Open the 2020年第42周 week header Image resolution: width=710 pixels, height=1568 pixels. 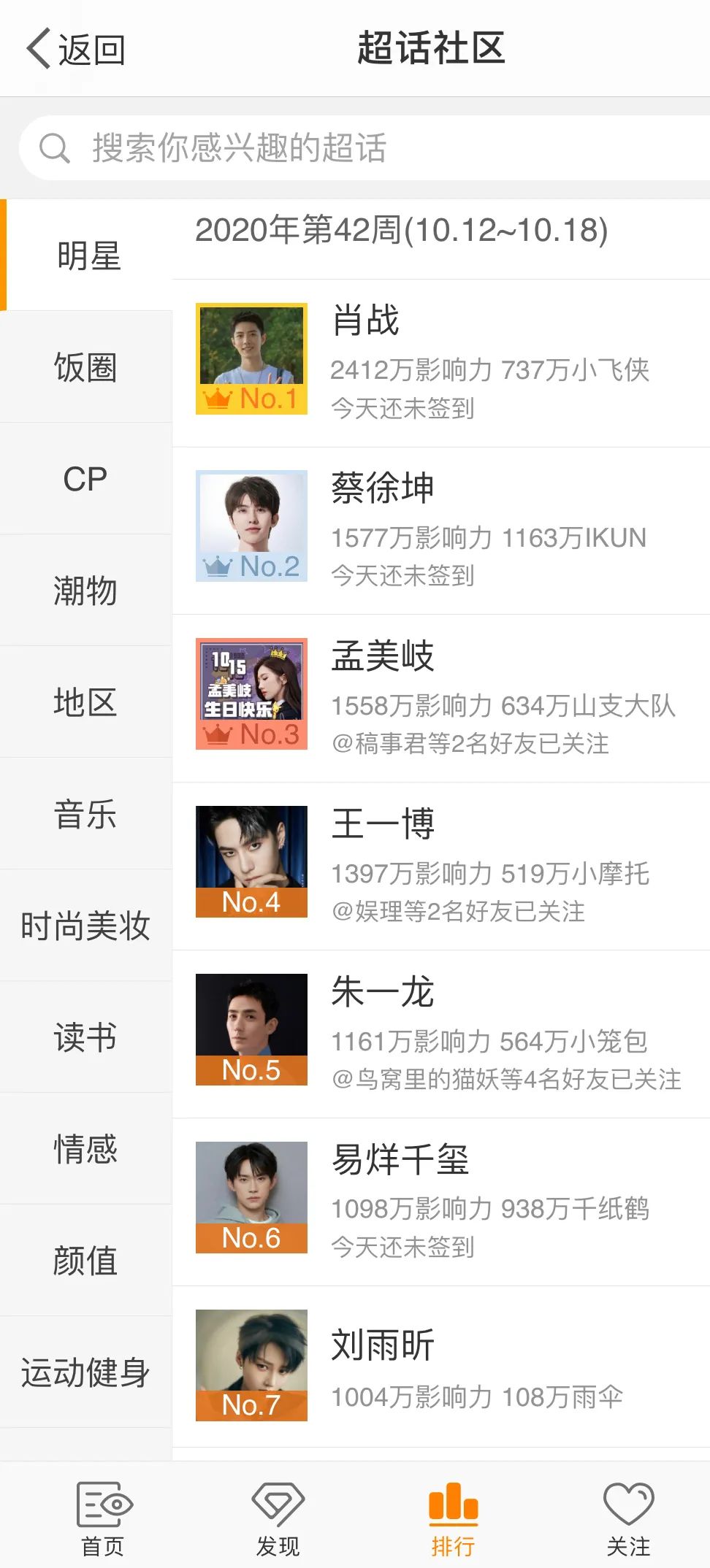pyautogui.click(x=402, y=230)
